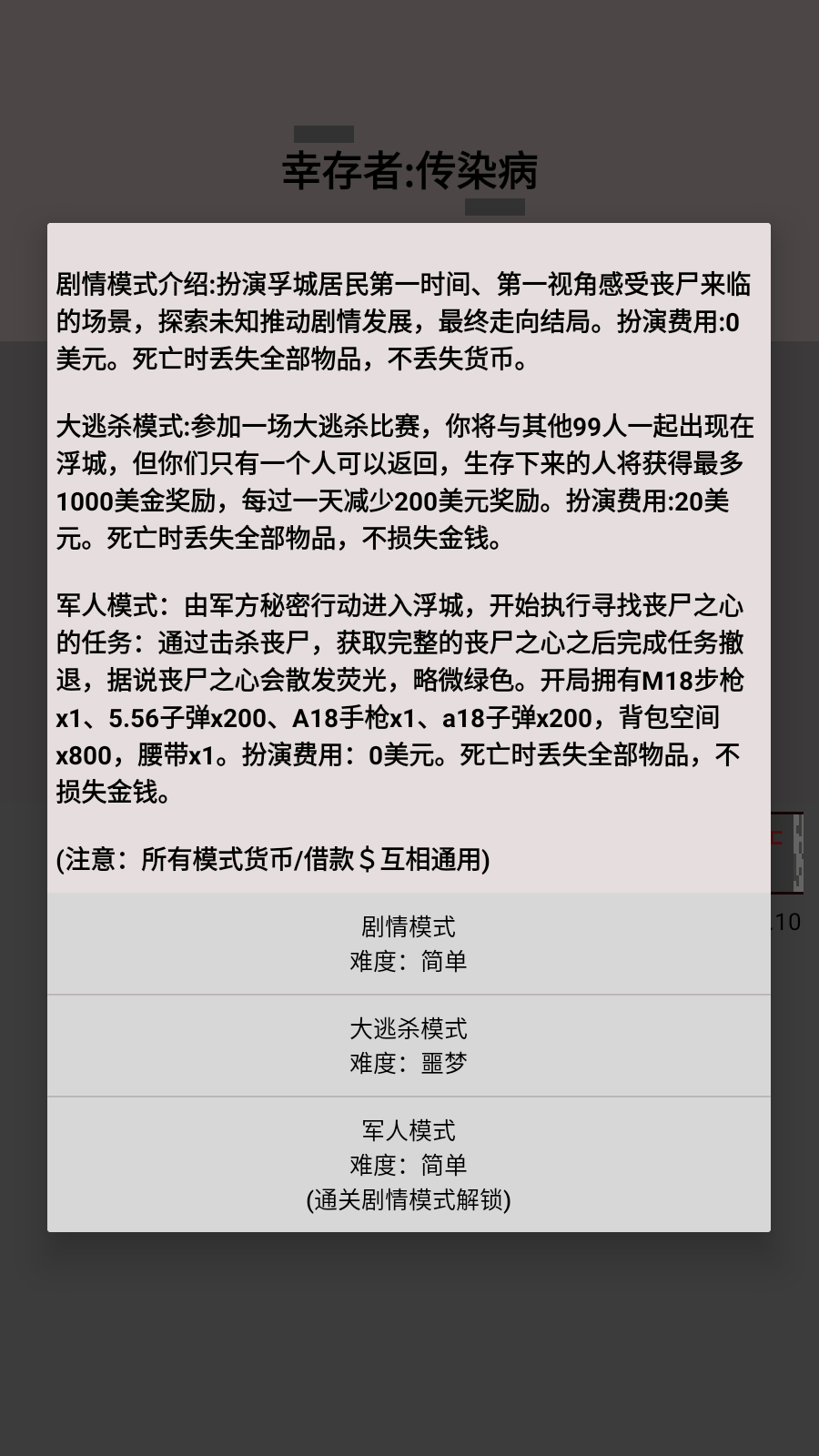Screen dimensions: 819x1456
Task: Click the game title 幸存者:传染病
Action: tap(411, 169)
